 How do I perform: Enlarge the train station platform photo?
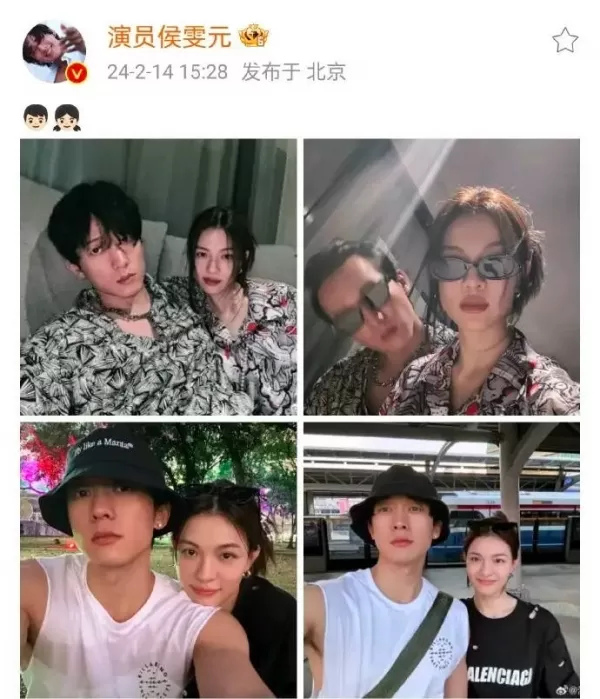[x=441, y=560]
